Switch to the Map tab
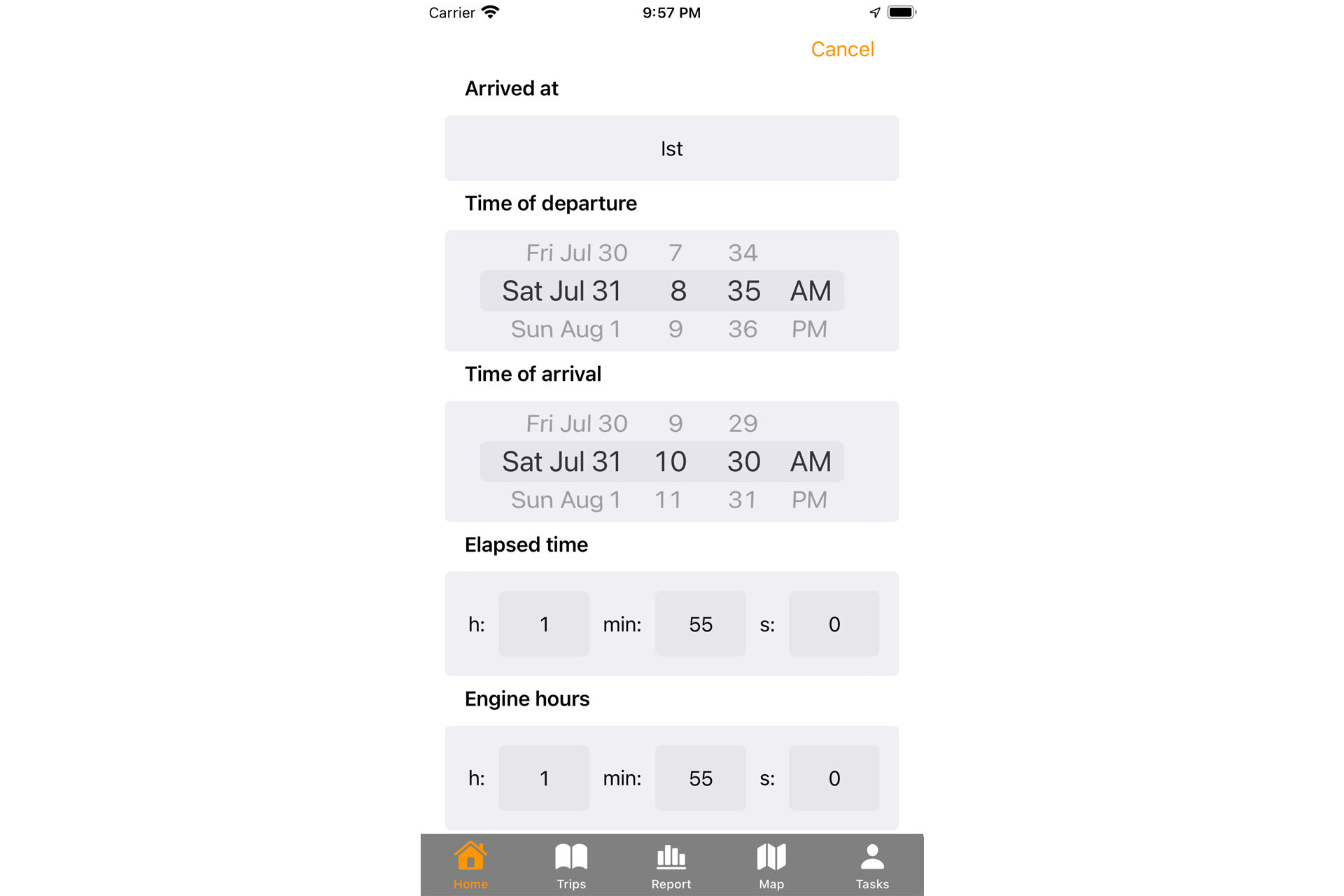This screenshot has width=1344, height=896. (771, 865)
